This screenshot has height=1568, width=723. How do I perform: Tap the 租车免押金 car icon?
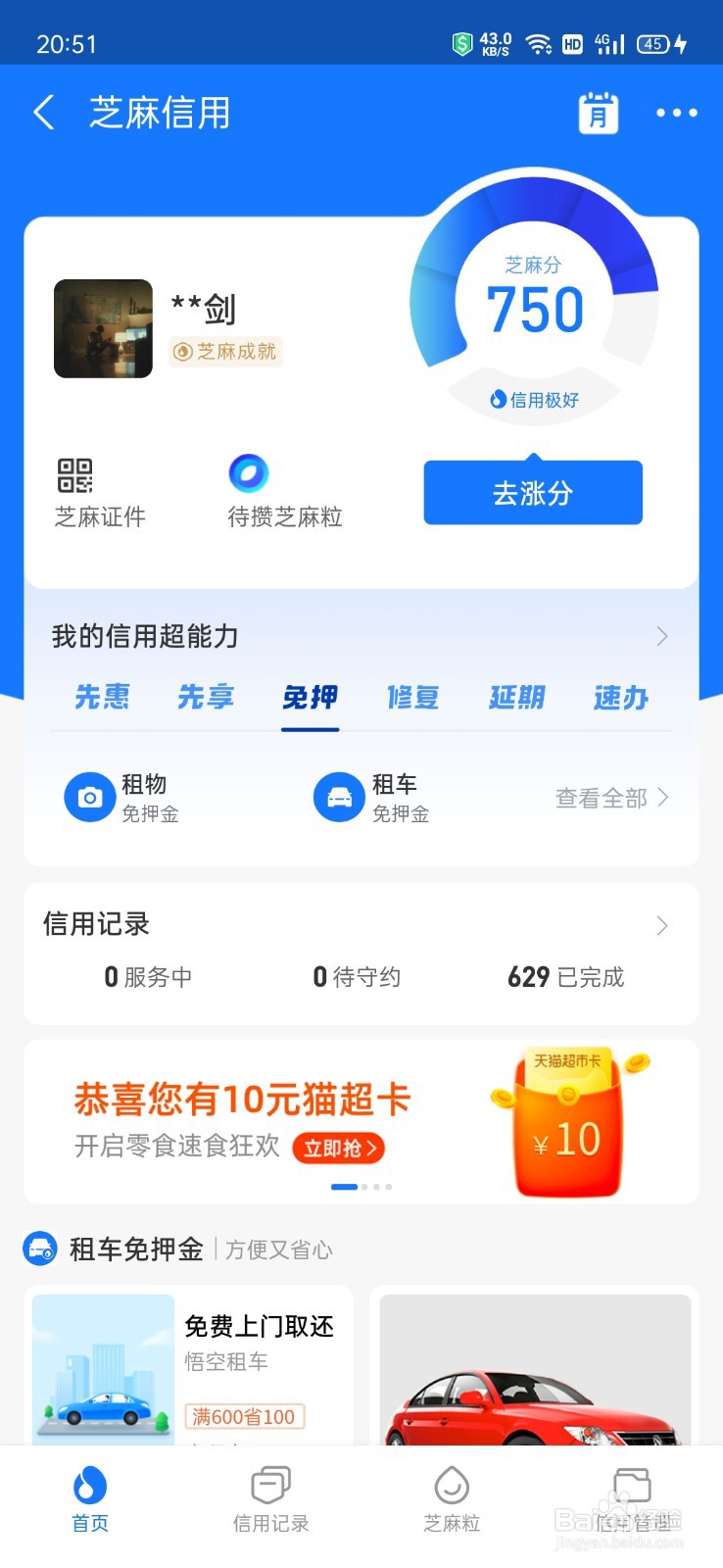coord(338,797)
